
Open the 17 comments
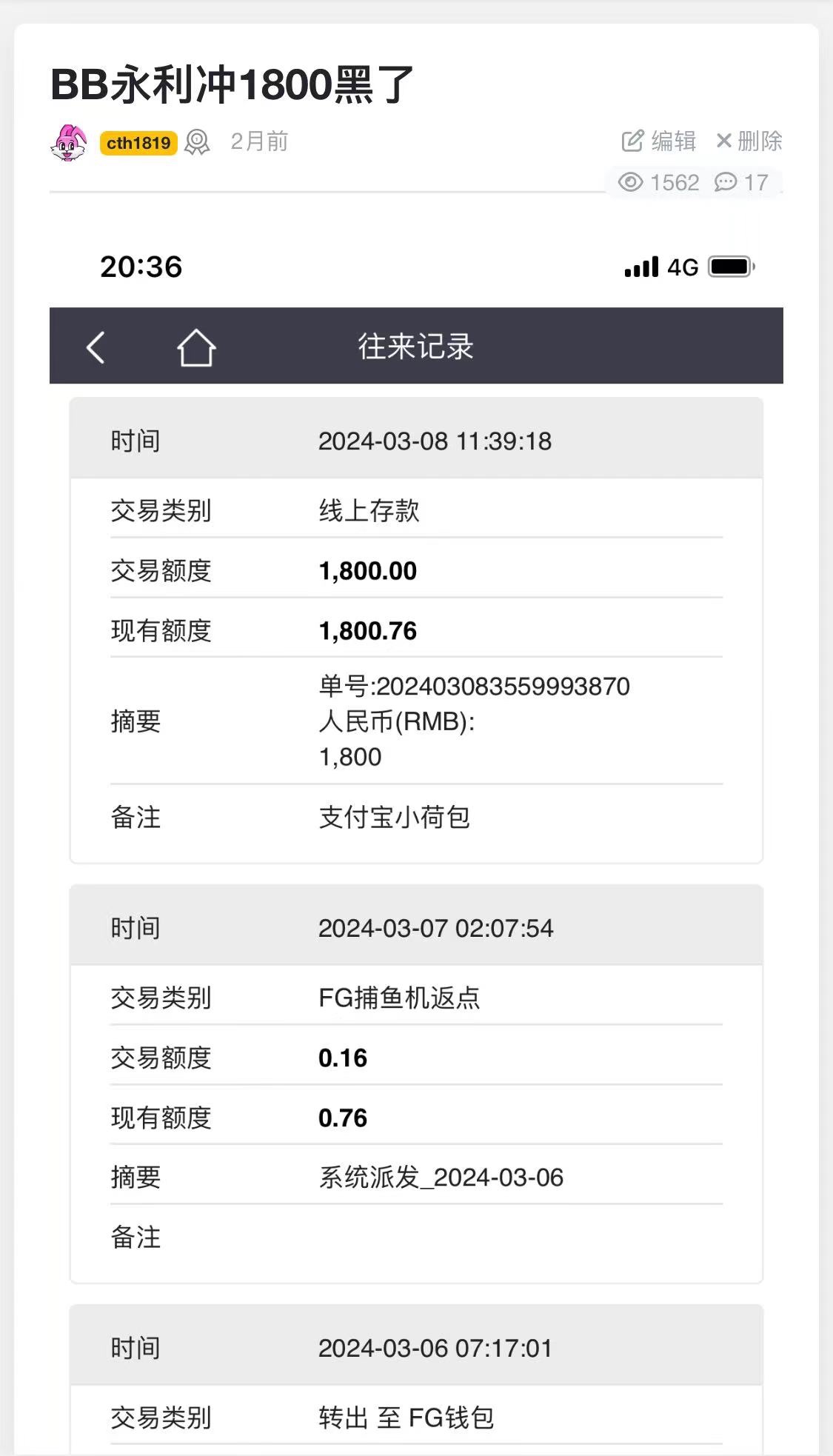(741, 182)
